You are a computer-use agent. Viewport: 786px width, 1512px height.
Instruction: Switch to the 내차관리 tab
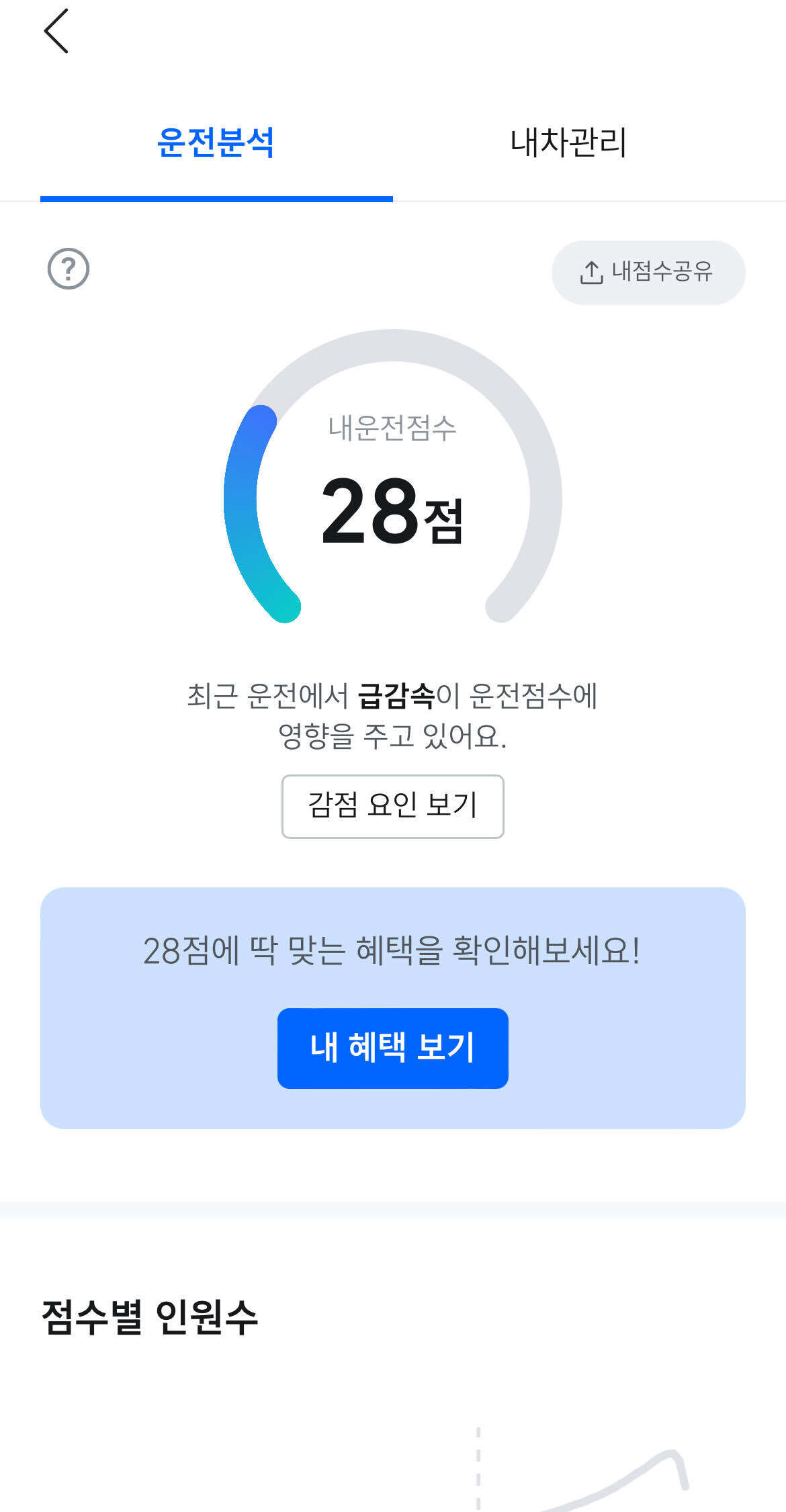(570, 140)
